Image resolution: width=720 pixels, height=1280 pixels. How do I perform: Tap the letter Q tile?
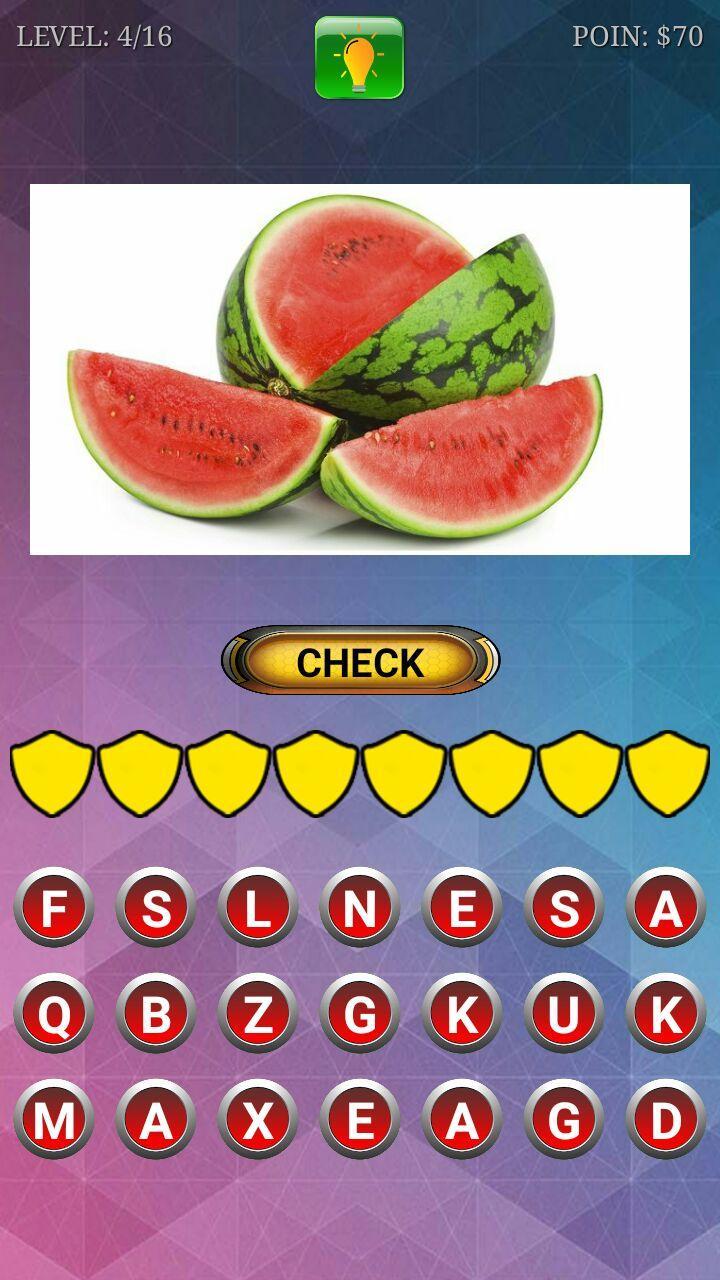[x=54, y=1014]
